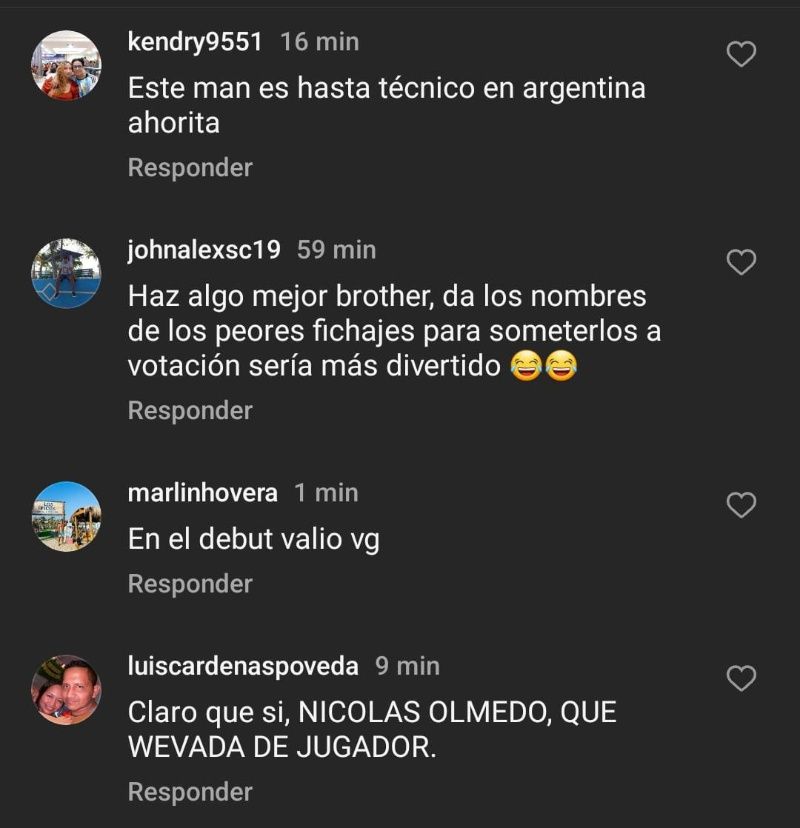This screenshot has height=828, width=800.
Task: Like johnalexsc19's comment
Action: [x=740, y=262]
